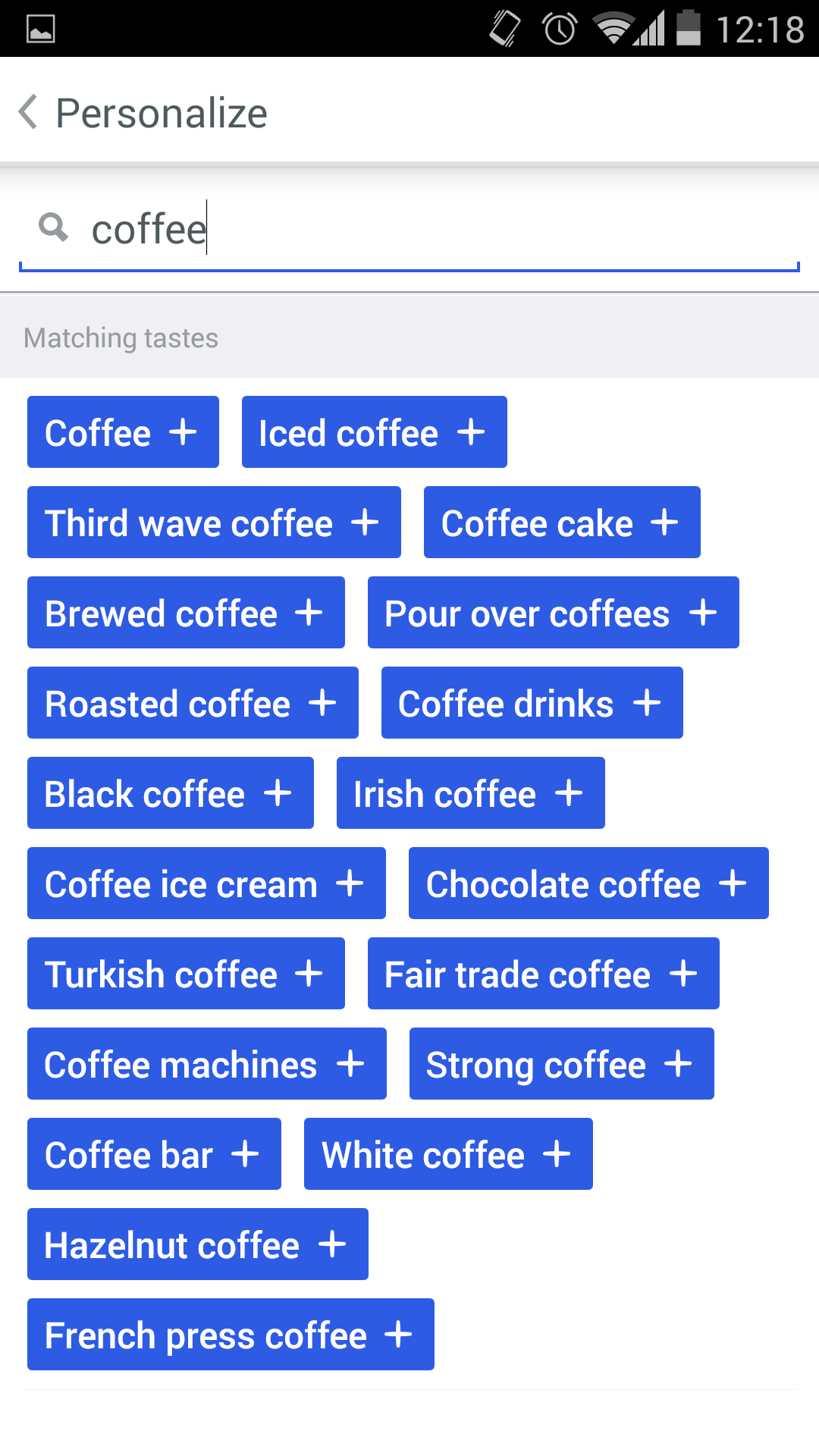The width and height of the screenshot is (819, 1456).
Task: Choose Brewed coffee chip
Action: 186,613
